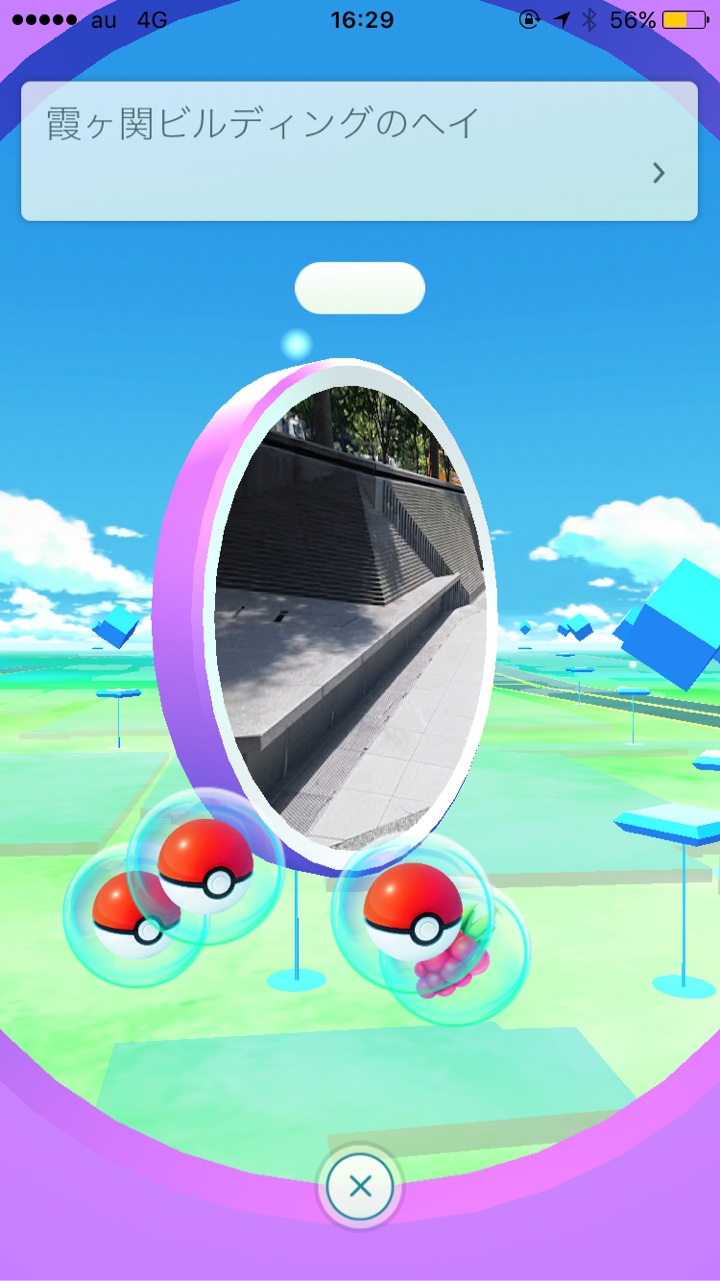720x1281 pixels.
Task: Open the 霞ヶ関ビルディングのヘイ details panel
Action: pos(358,151)
